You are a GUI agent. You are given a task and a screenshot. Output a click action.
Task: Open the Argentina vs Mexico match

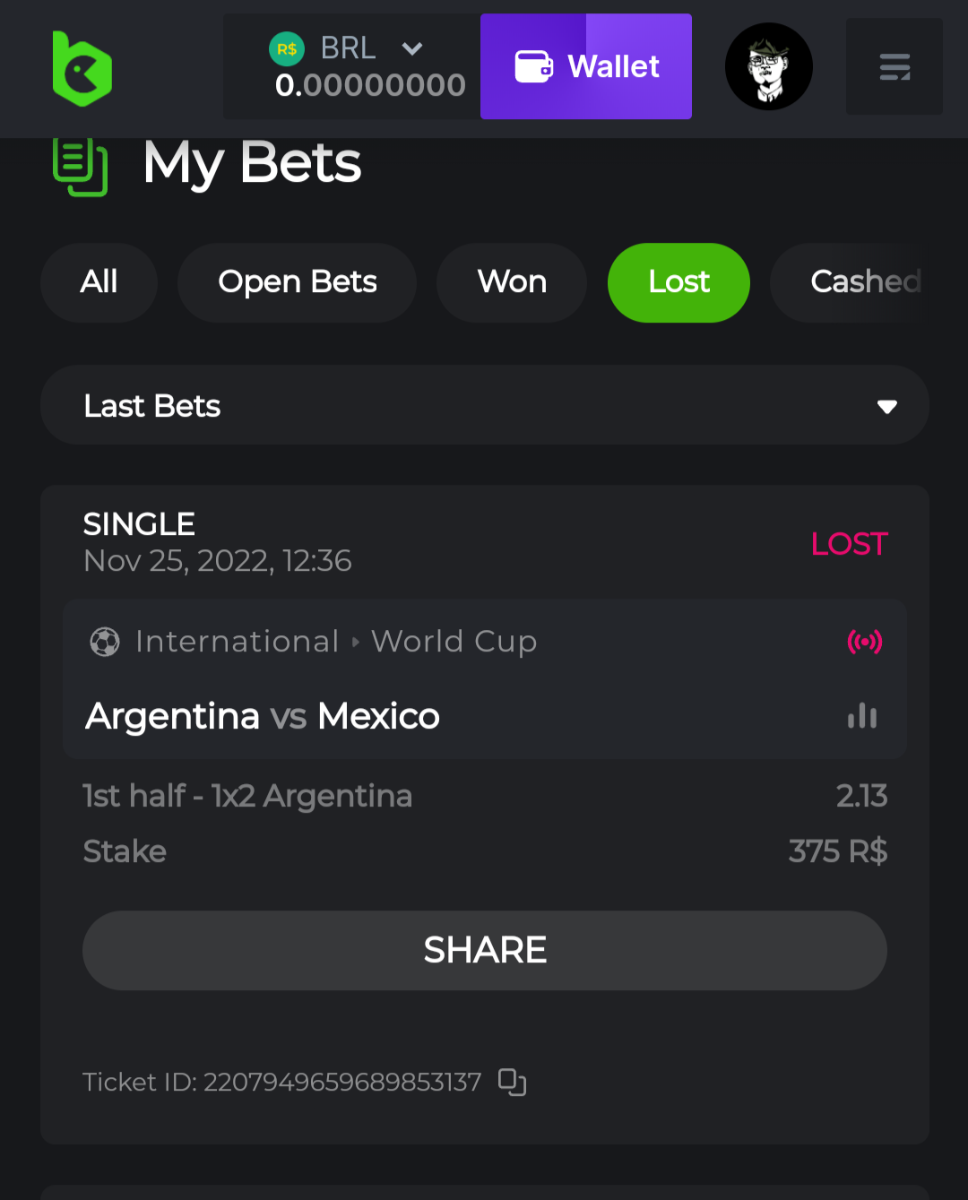[x=263, y=717]
